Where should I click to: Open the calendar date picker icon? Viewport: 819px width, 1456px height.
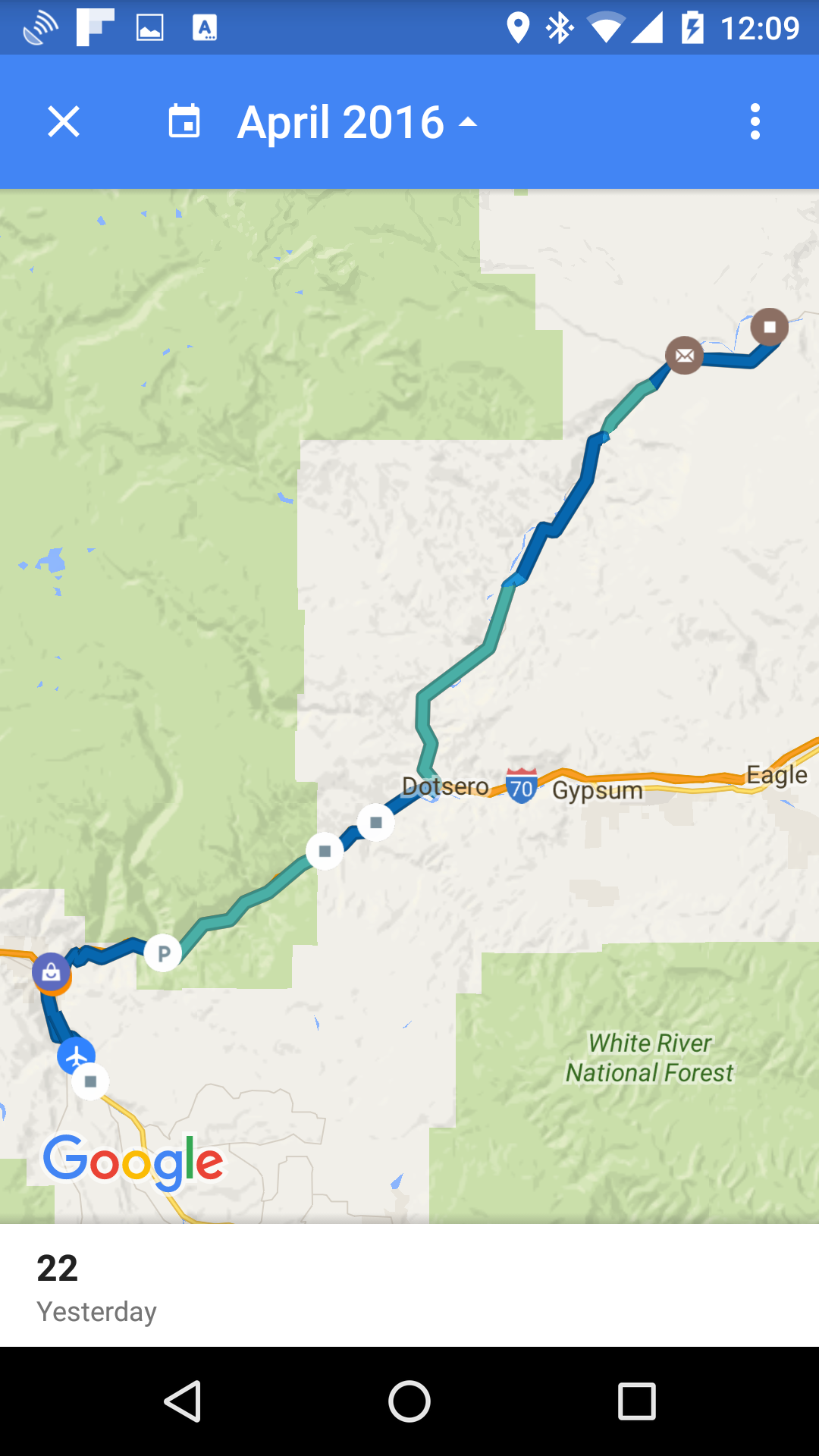click(184, 121)
